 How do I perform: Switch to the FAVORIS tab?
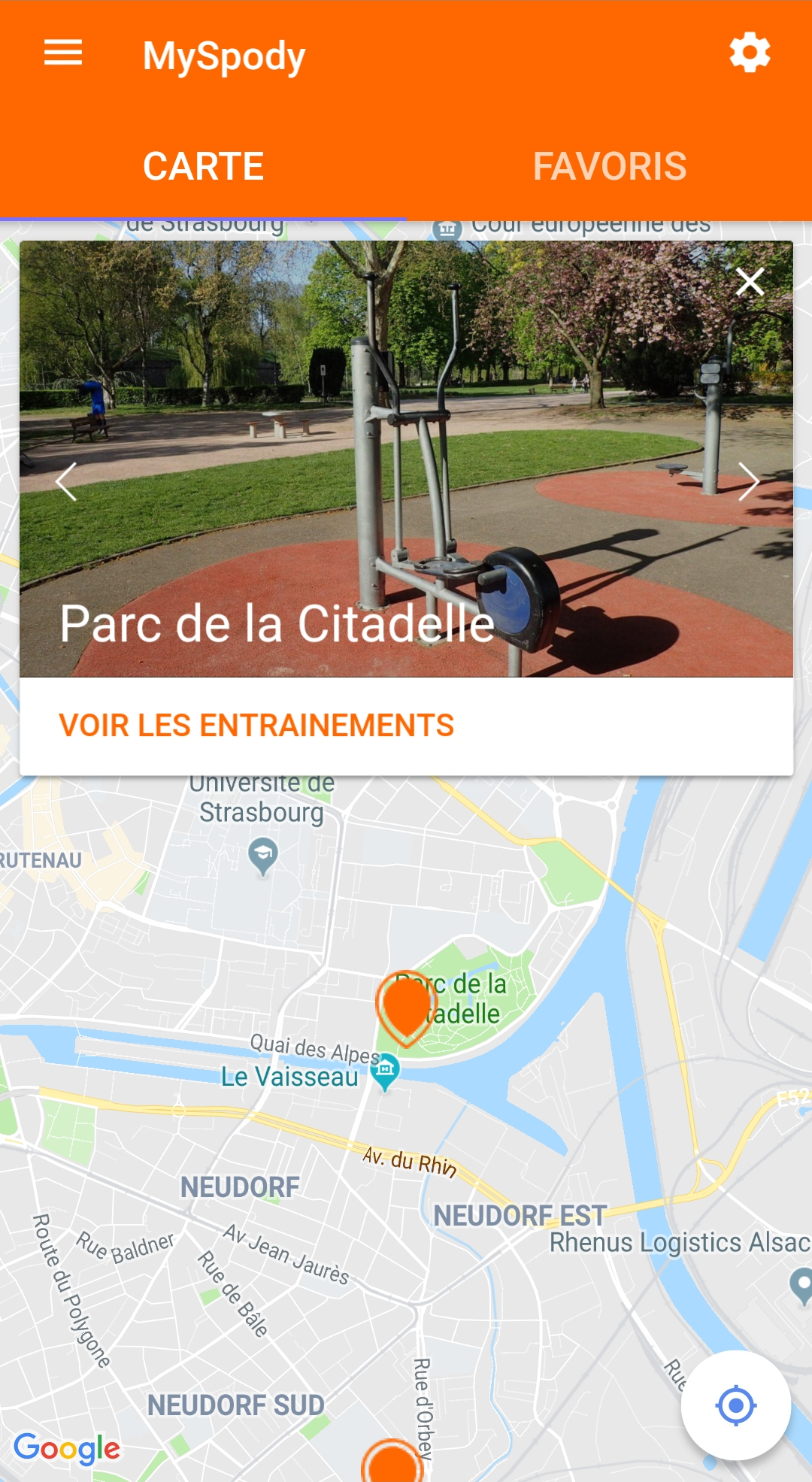(609, 166)
